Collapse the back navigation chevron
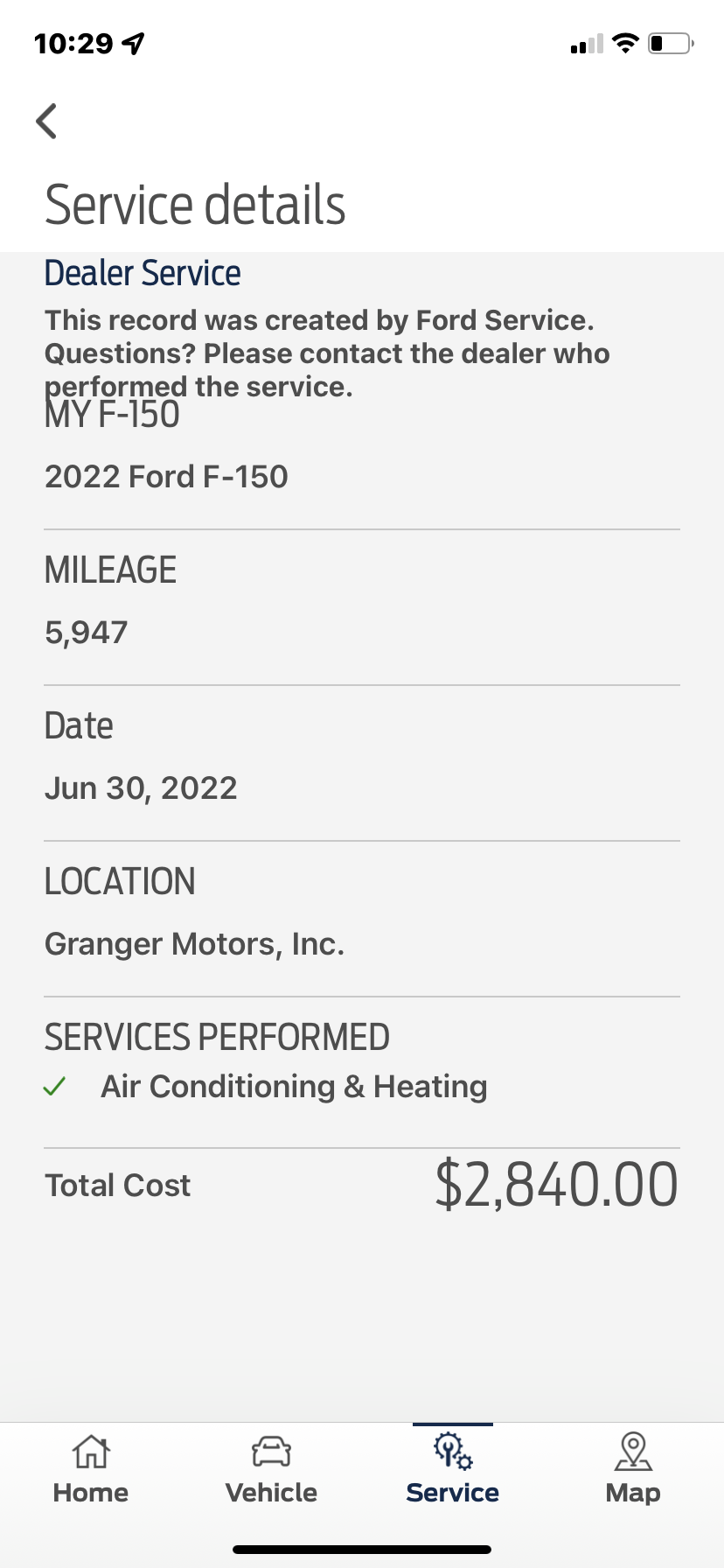 point(45,121)
